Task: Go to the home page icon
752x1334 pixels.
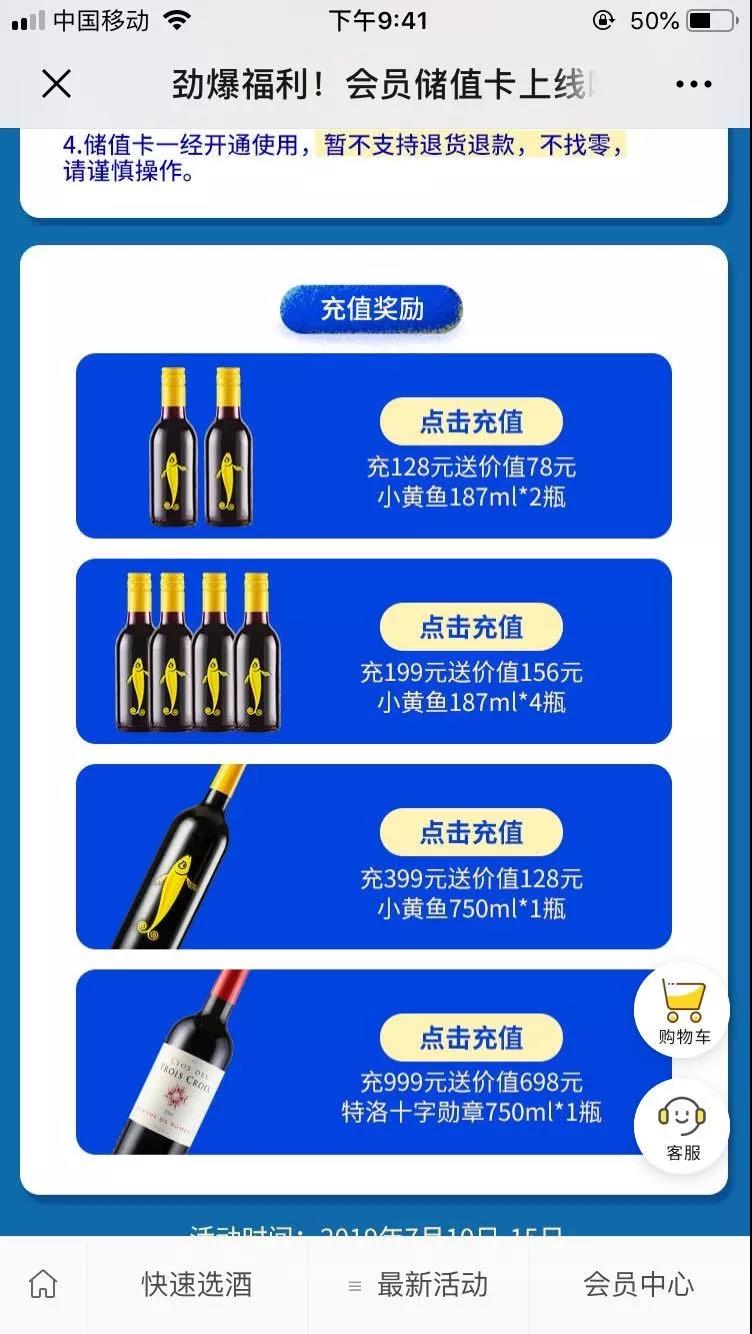Action: [x=43, y=1285]
